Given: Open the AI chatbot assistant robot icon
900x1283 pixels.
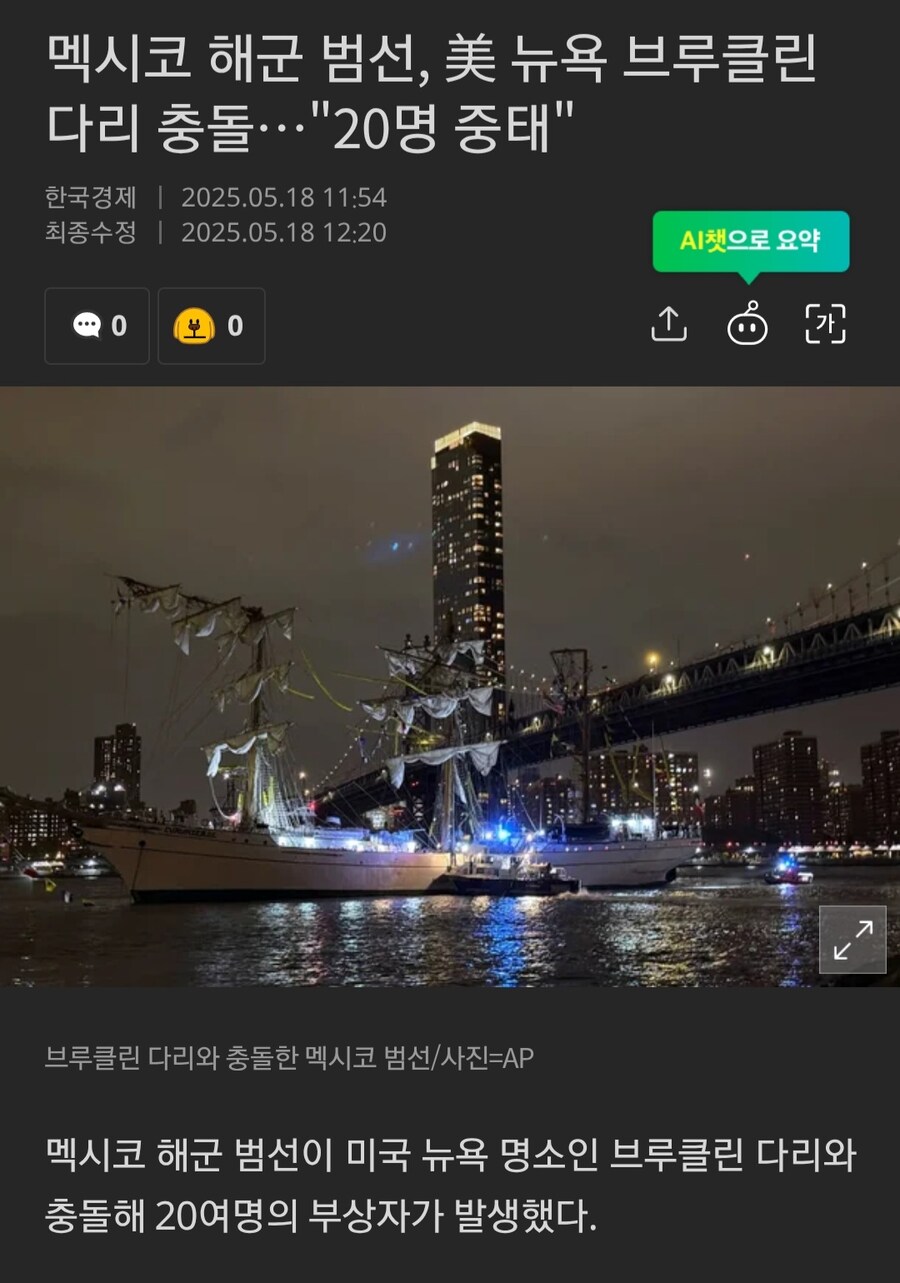Looking at the screenshot, I should pyautogui.click(x=745, y=324).
